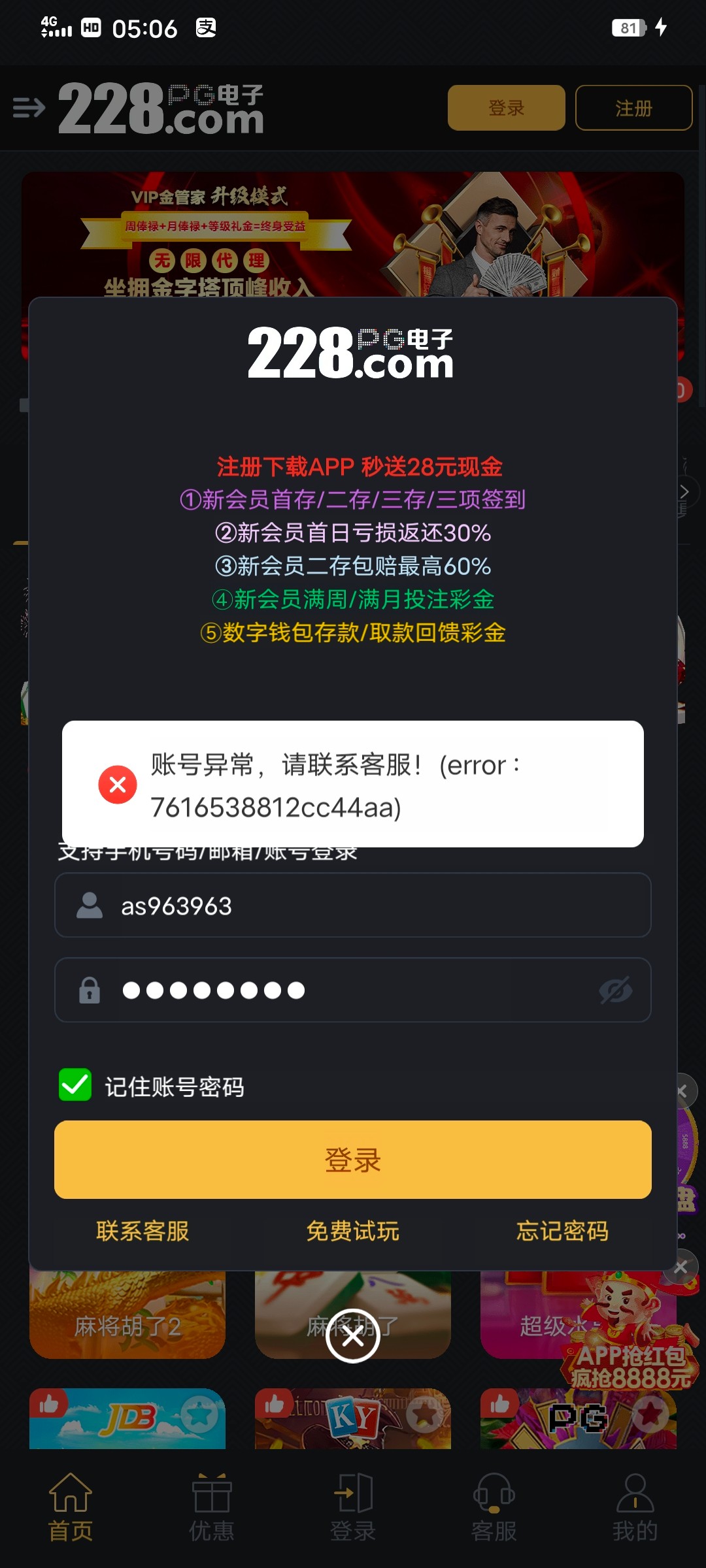Show the hidden password with eye icon
Image resolution: width=706 pixels, height=1568 pixels.
615,990
